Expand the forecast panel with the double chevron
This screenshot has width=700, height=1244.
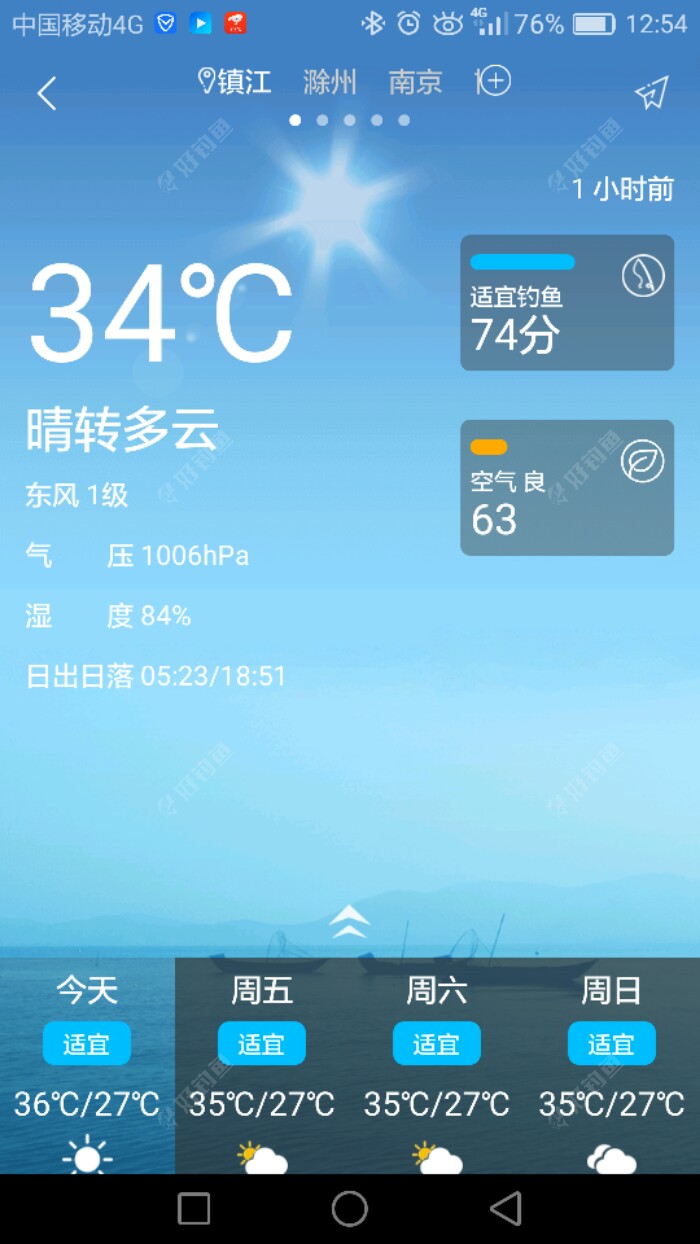(349, 922)
